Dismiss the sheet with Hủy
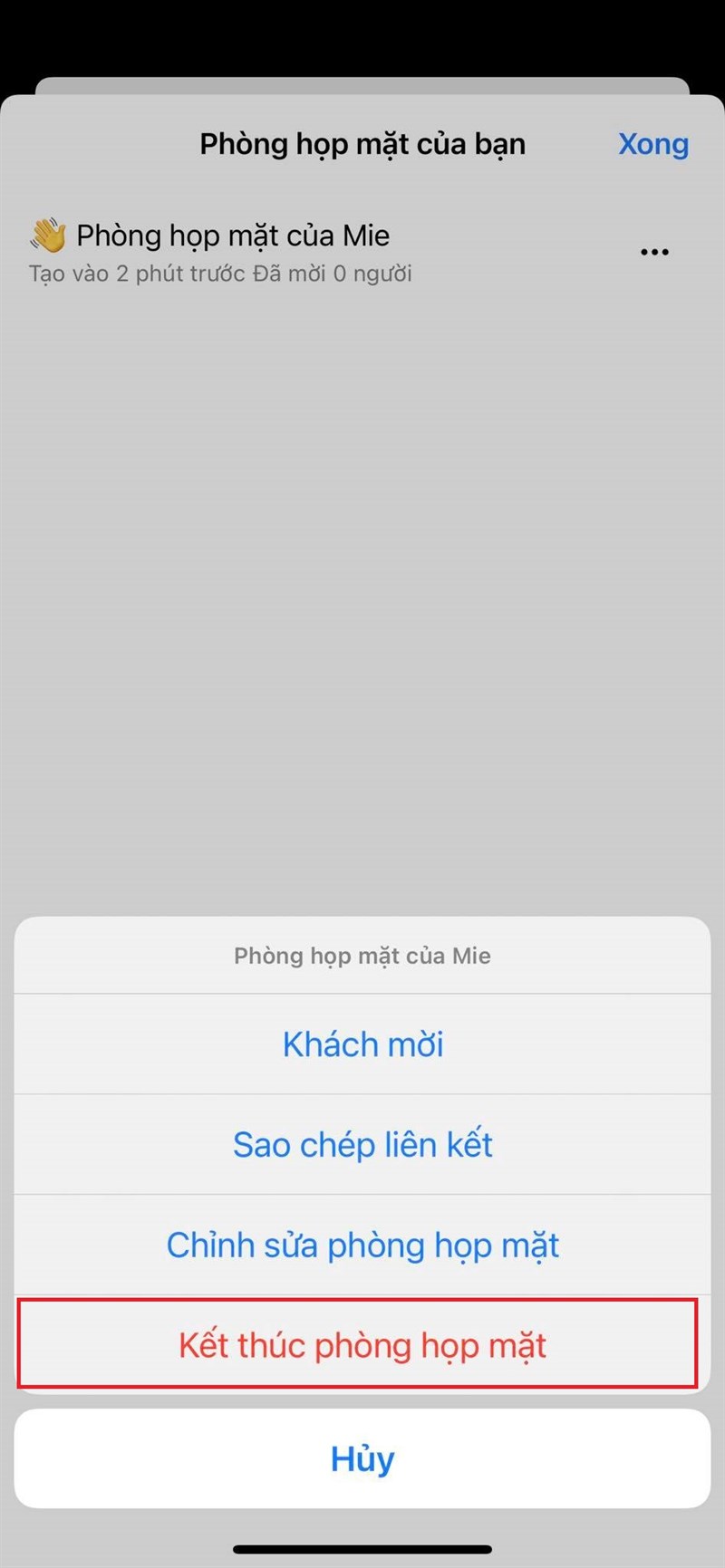This screenshot has width=725, height=1568. coord(362,1458)
